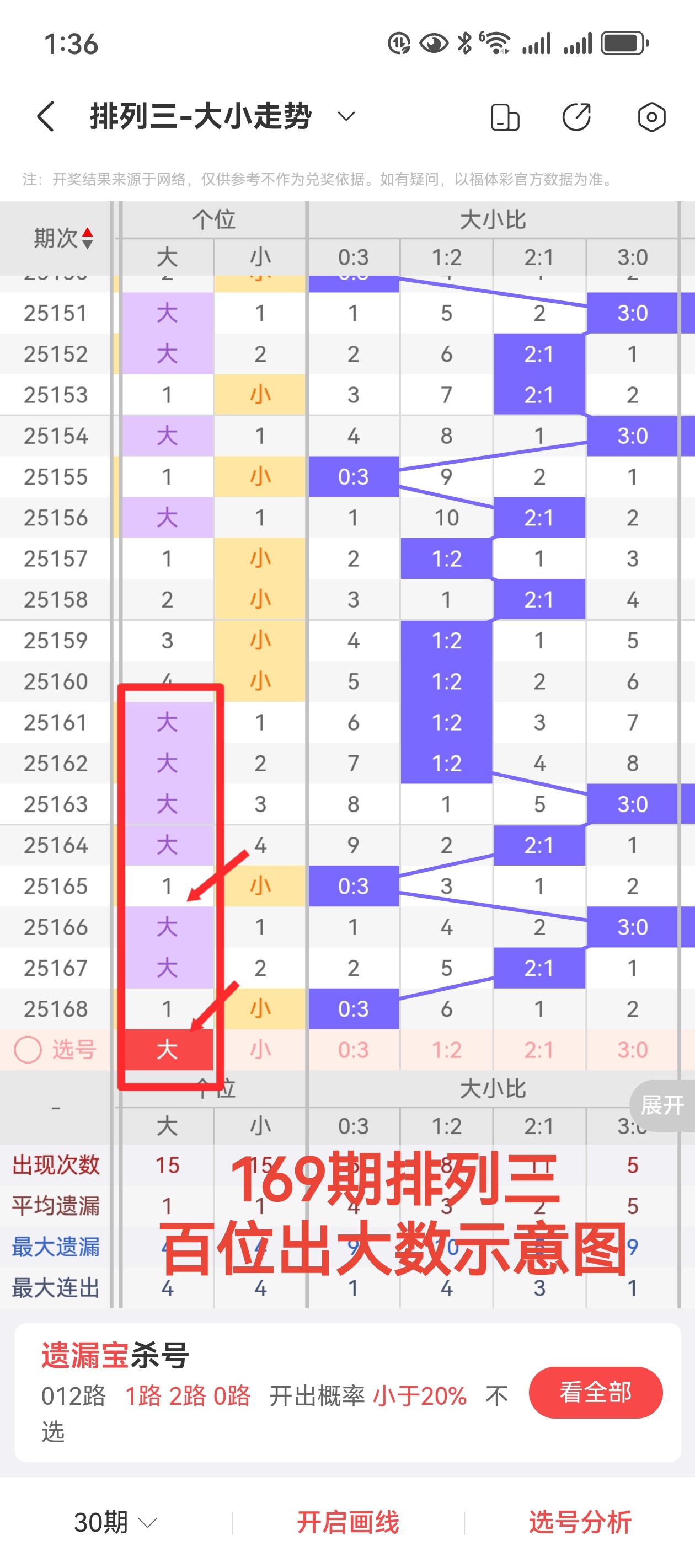Tap the 选号 radio circle
Image resolution: width=695 pixels, height=1568 pixels.
click(28, 1050)
